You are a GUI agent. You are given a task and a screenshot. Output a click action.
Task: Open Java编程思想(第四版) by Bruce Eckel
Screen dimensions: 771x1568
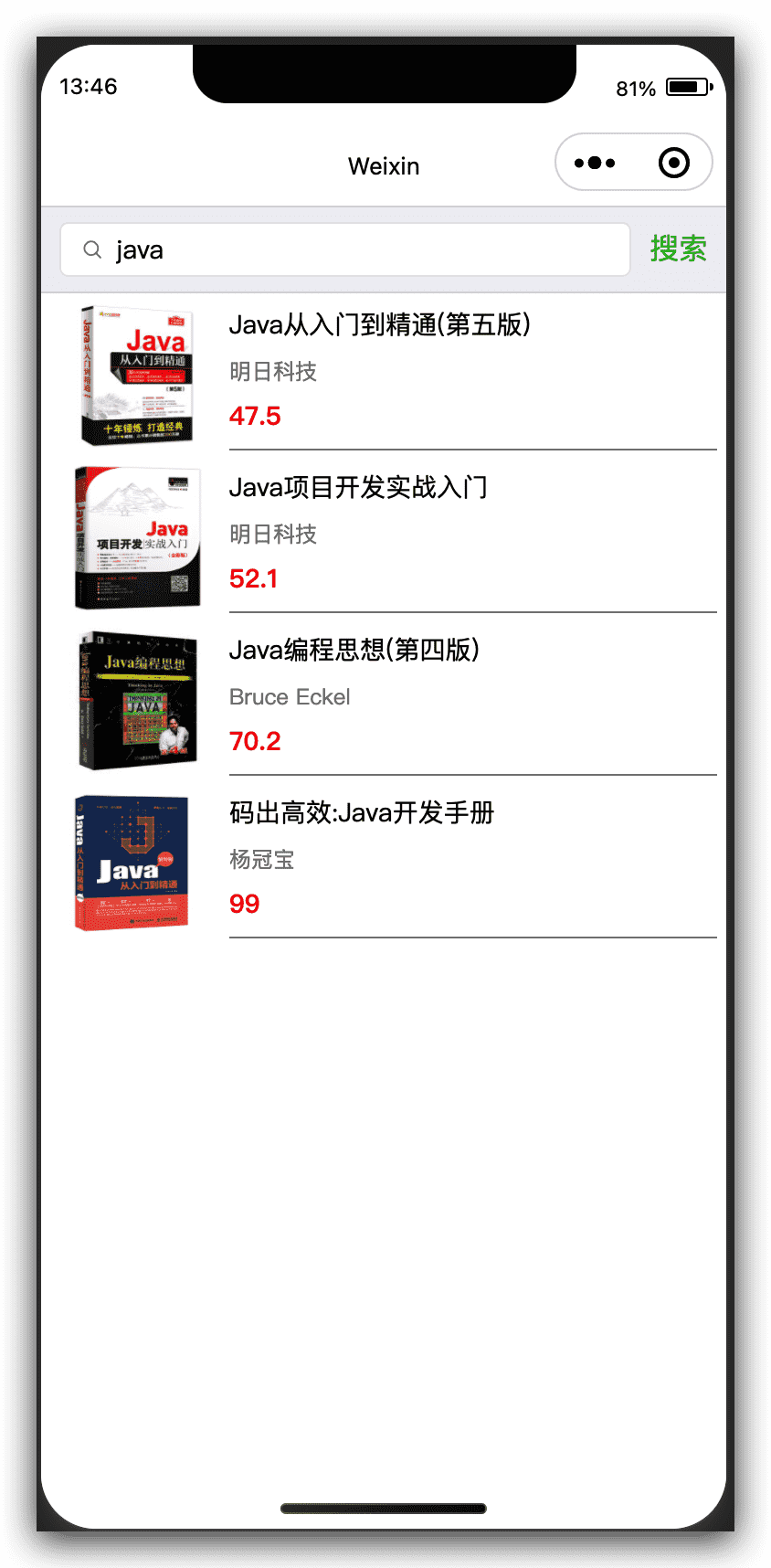coord(354,651)
